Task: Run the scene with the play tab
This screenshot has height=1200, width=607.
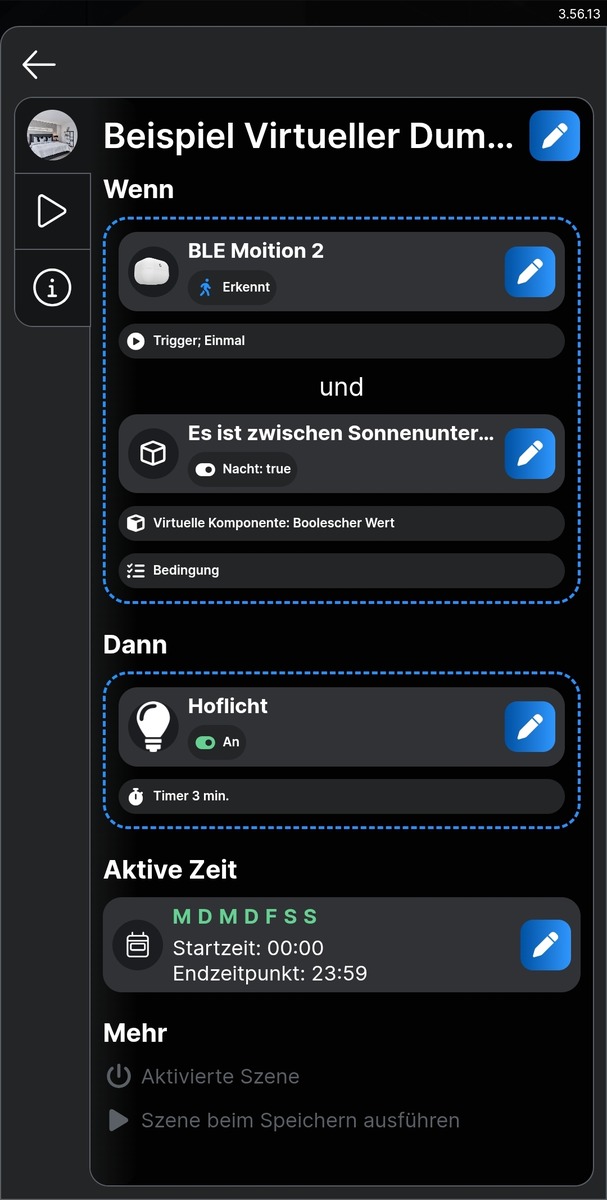Action: 52,211
